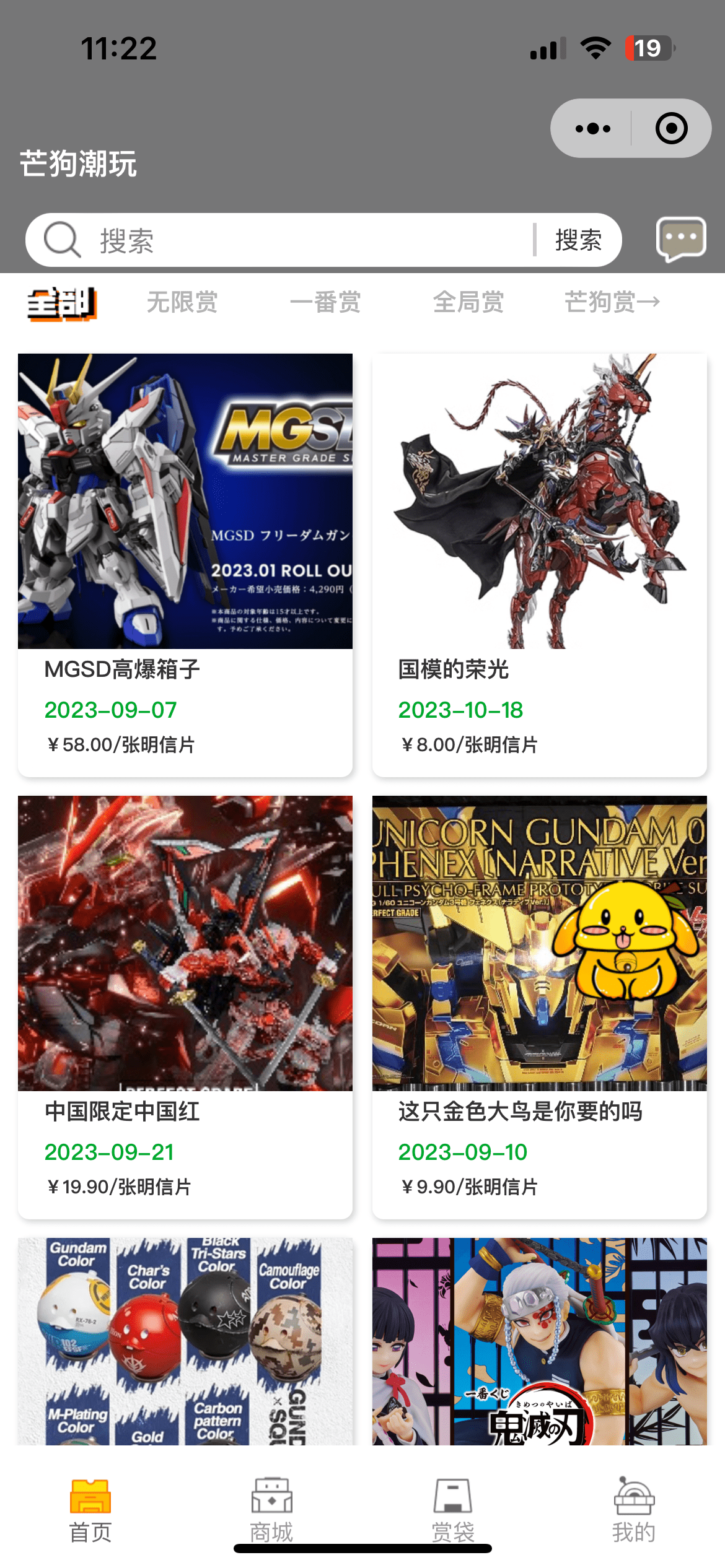Image resolution: width=725 pixels, height=1568 pixels.
Task: Open the 鬼滅の刃 一番くじ card
Action: click(x=539, y=1341)
